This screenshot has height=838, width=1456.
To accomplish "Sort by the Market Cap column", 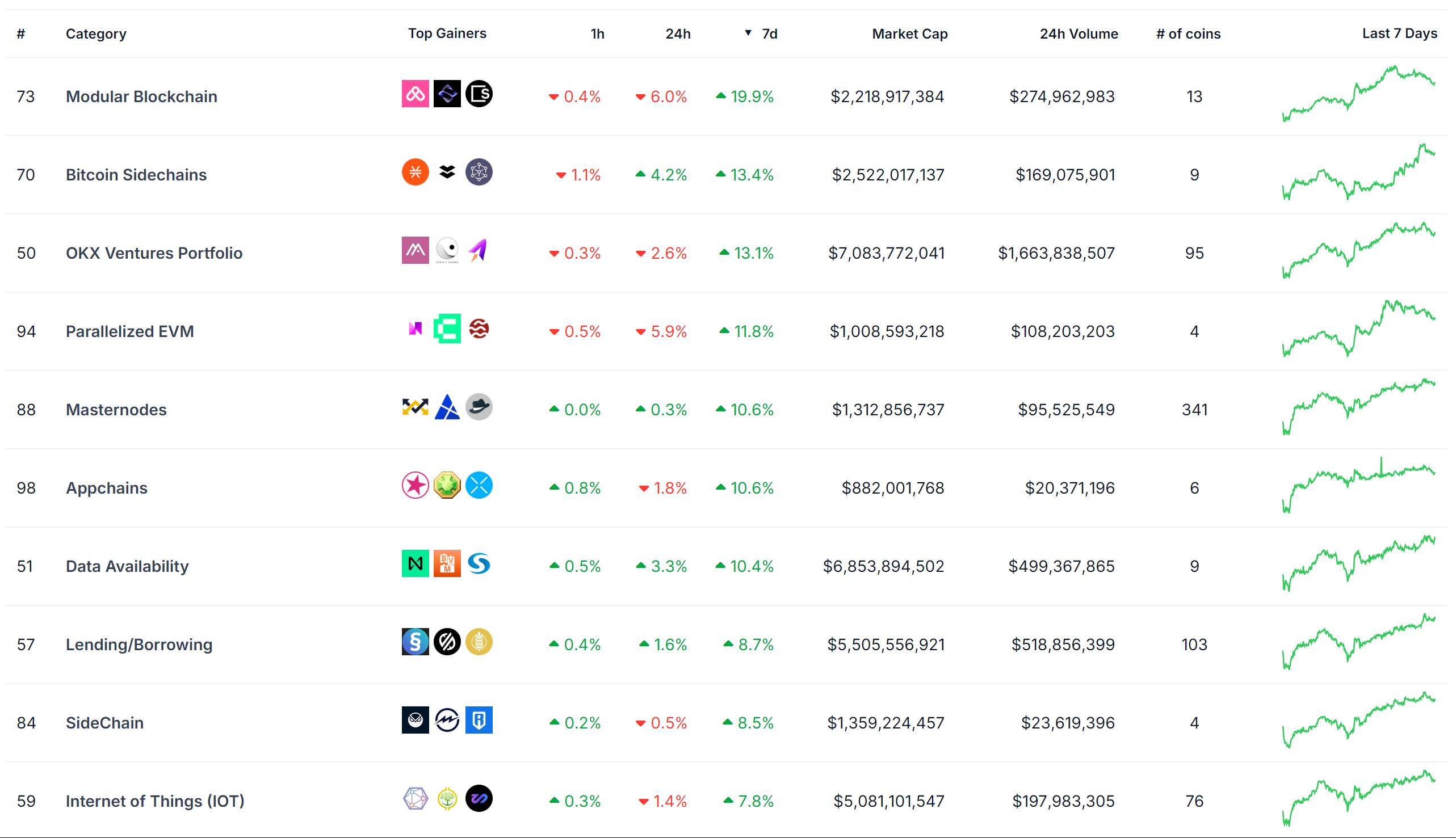I will (x=909, y=34).
